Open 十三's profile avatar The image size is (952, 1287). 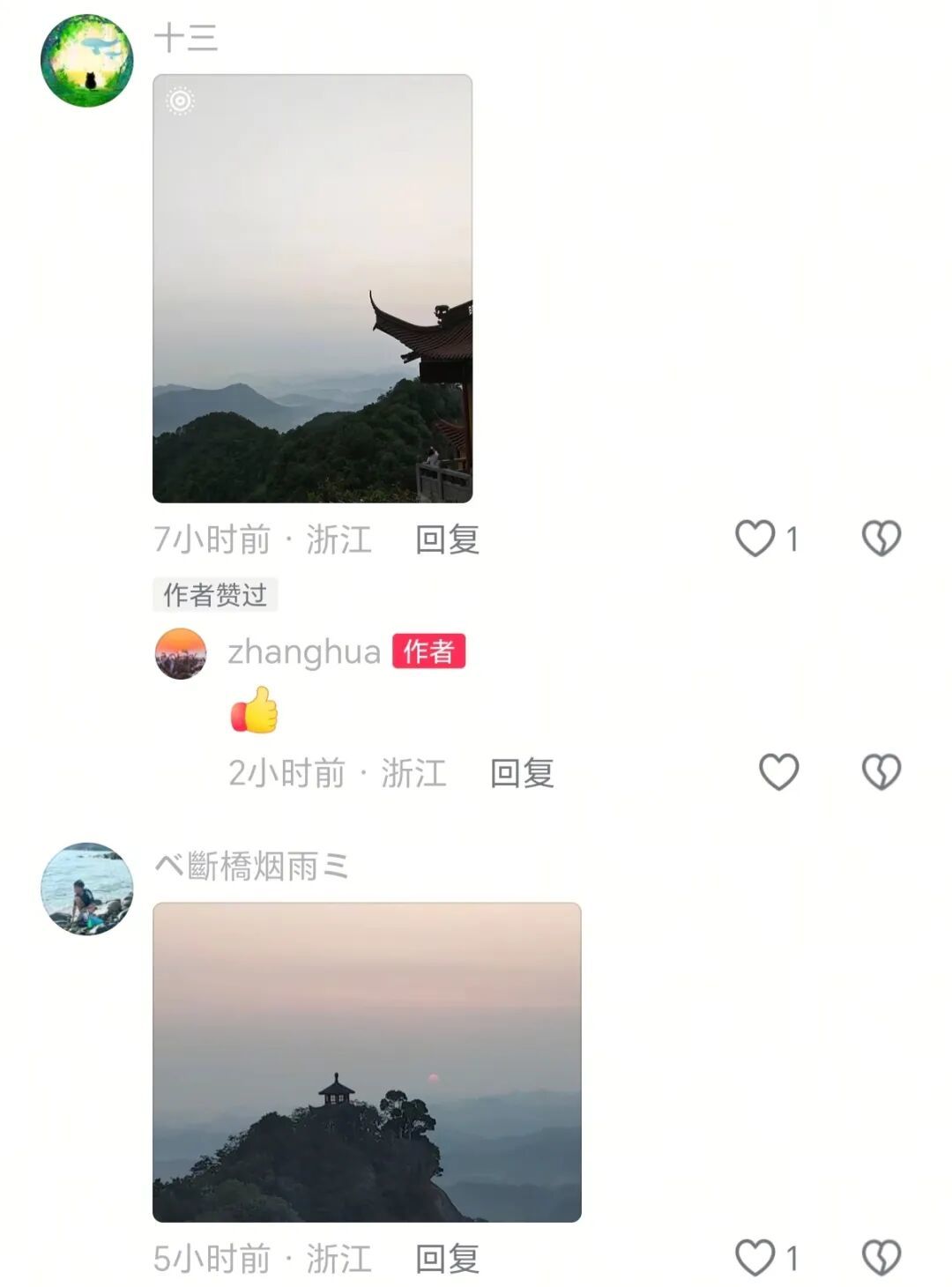[86, 61]
